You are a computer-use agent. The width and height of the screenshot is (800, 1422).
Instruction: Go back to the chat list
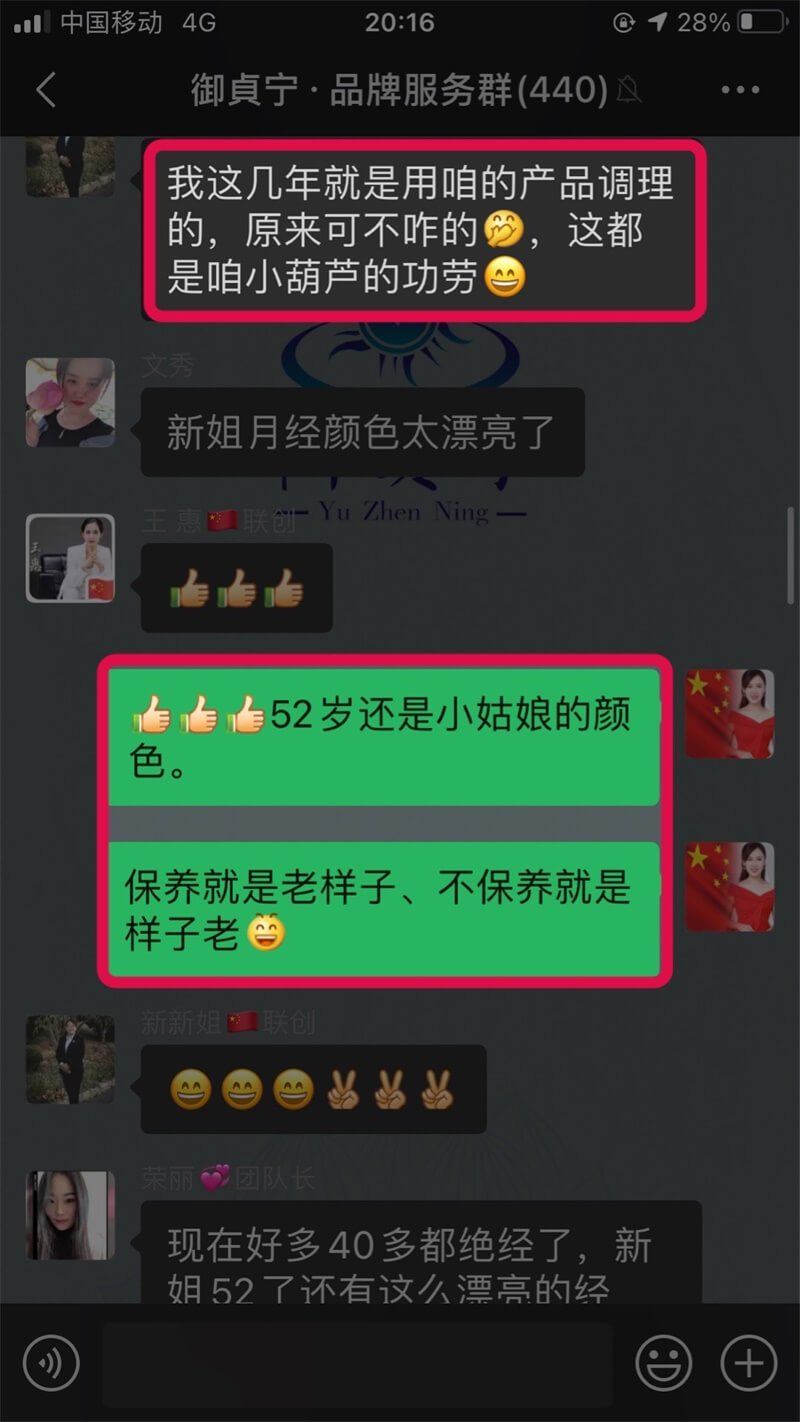click(46, 90)
